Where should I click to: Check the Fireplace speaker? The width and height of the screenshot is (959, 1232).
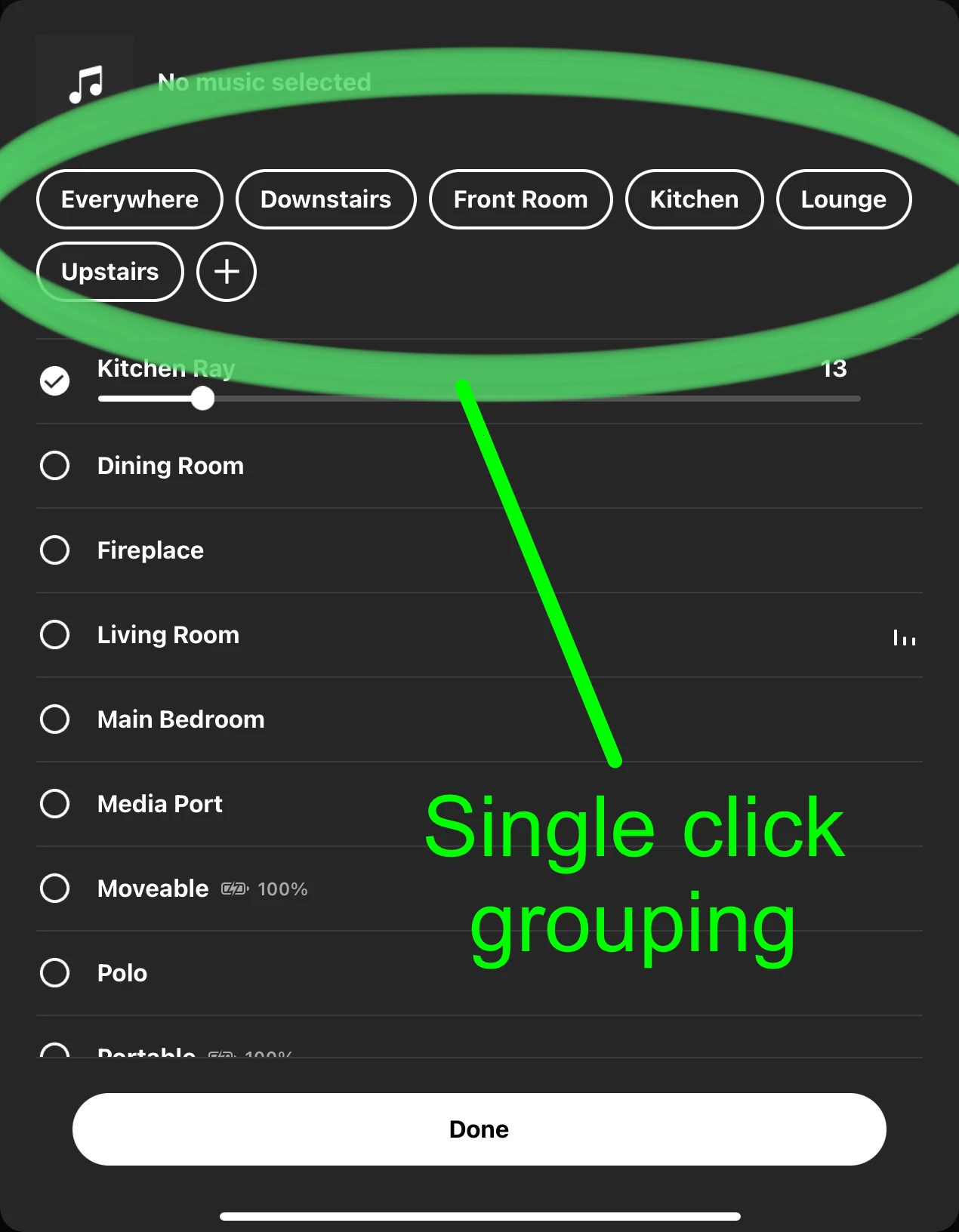point(55,550)
